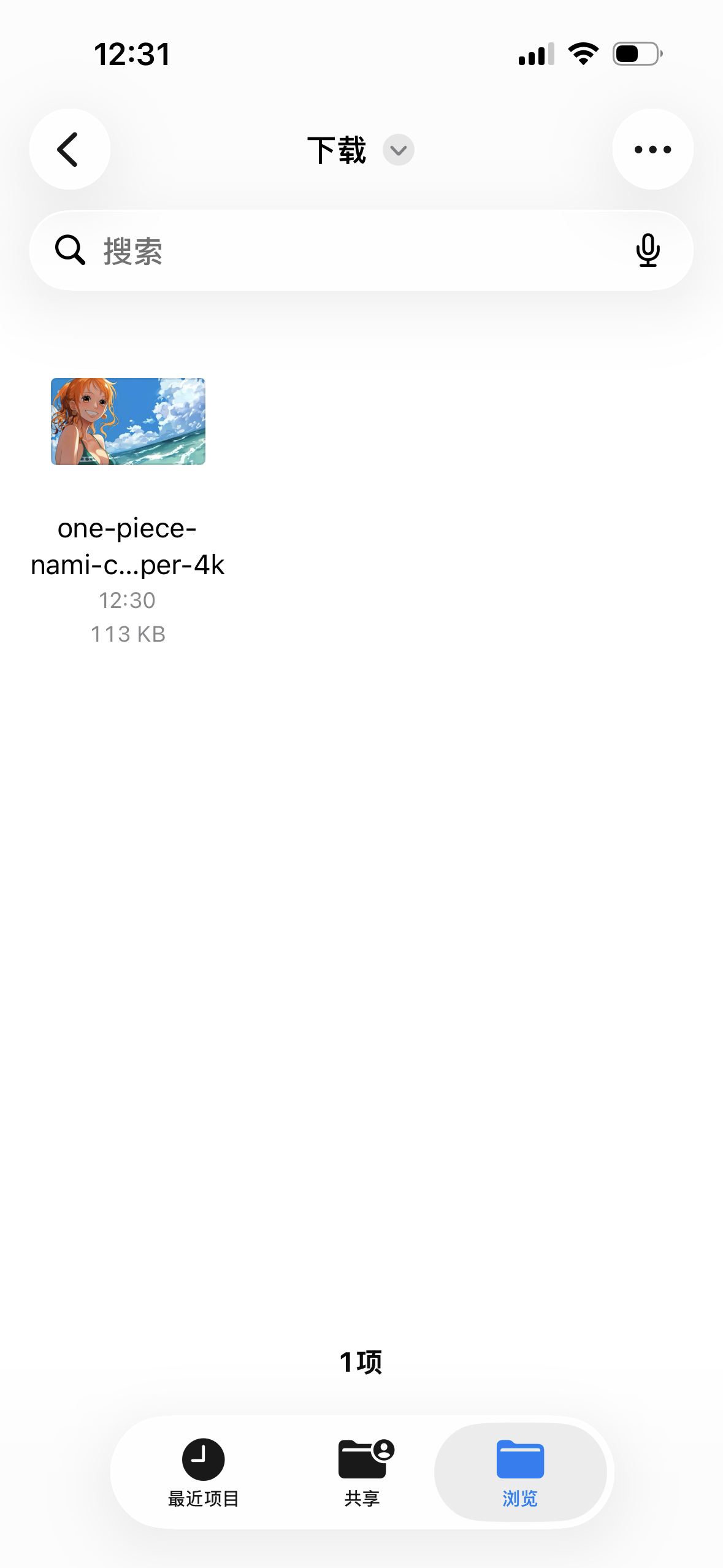
Task: Start voice search with the microphone
Action: (648, 250)
